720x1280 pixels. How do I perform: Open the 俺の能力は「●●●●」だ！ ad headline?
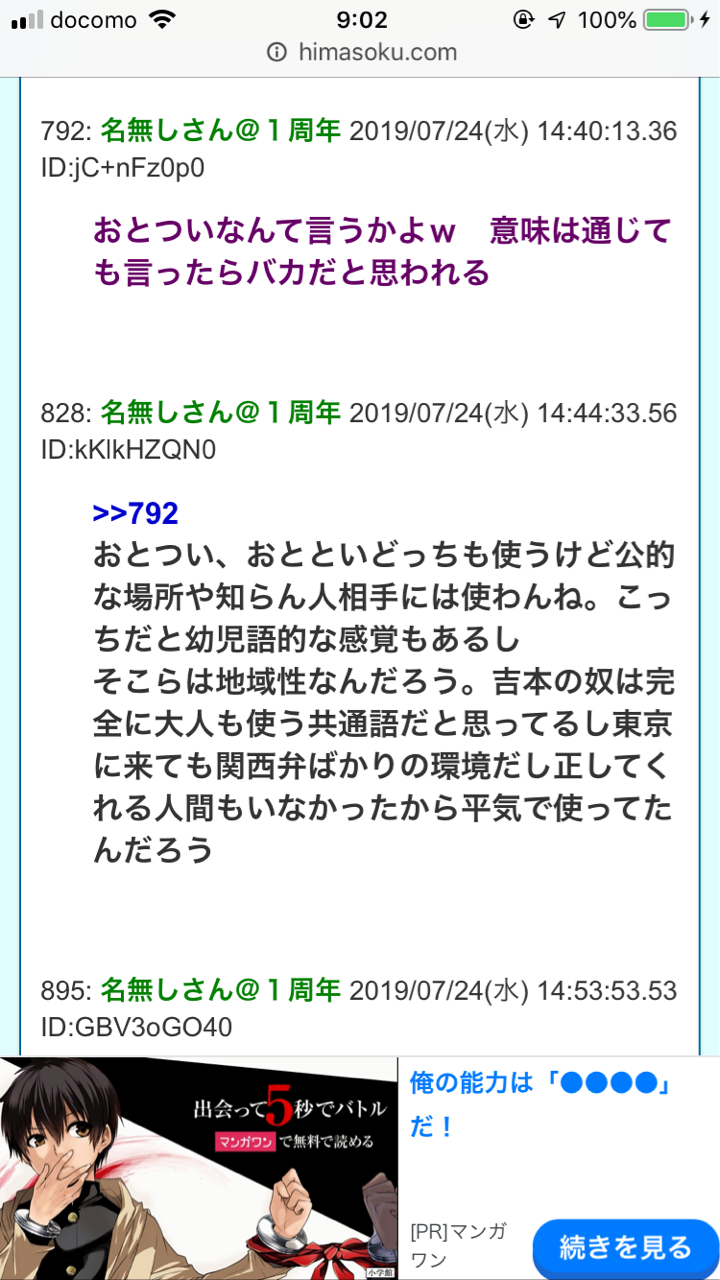click(x=538, y=1104)
